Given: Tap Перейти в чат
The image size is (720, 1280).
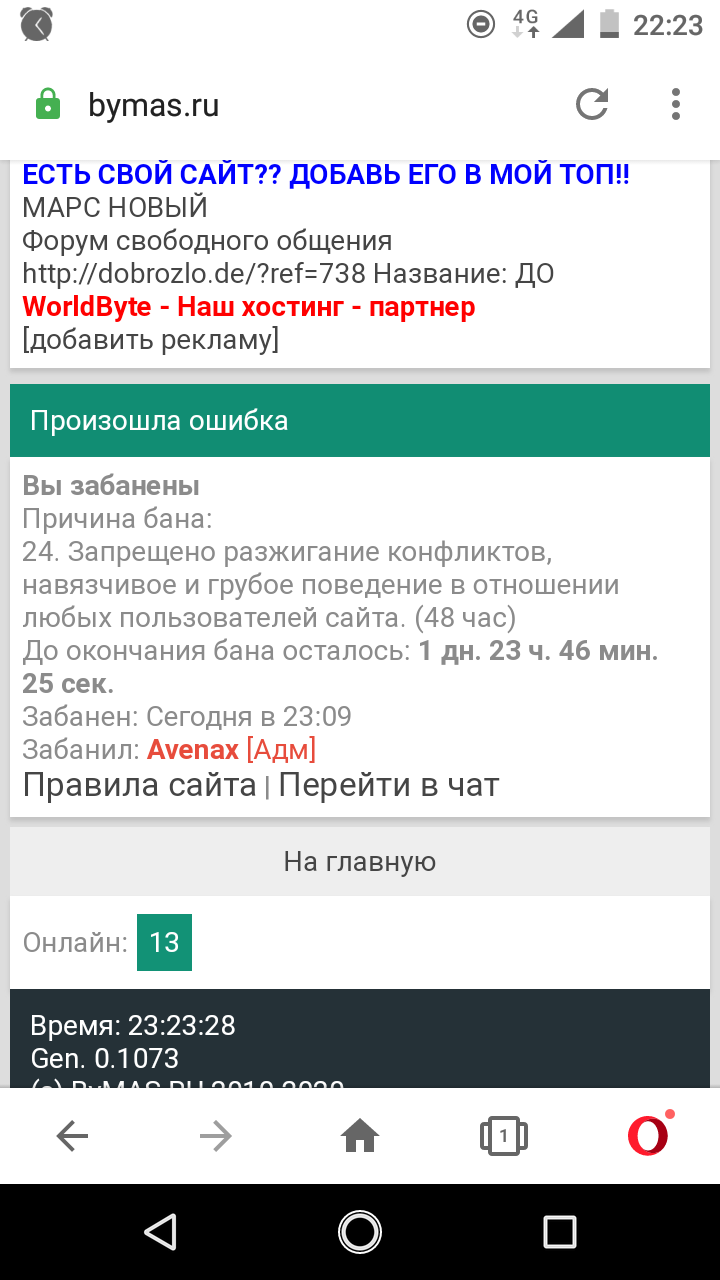Looking at the screenshot, I should coord(388,785).
